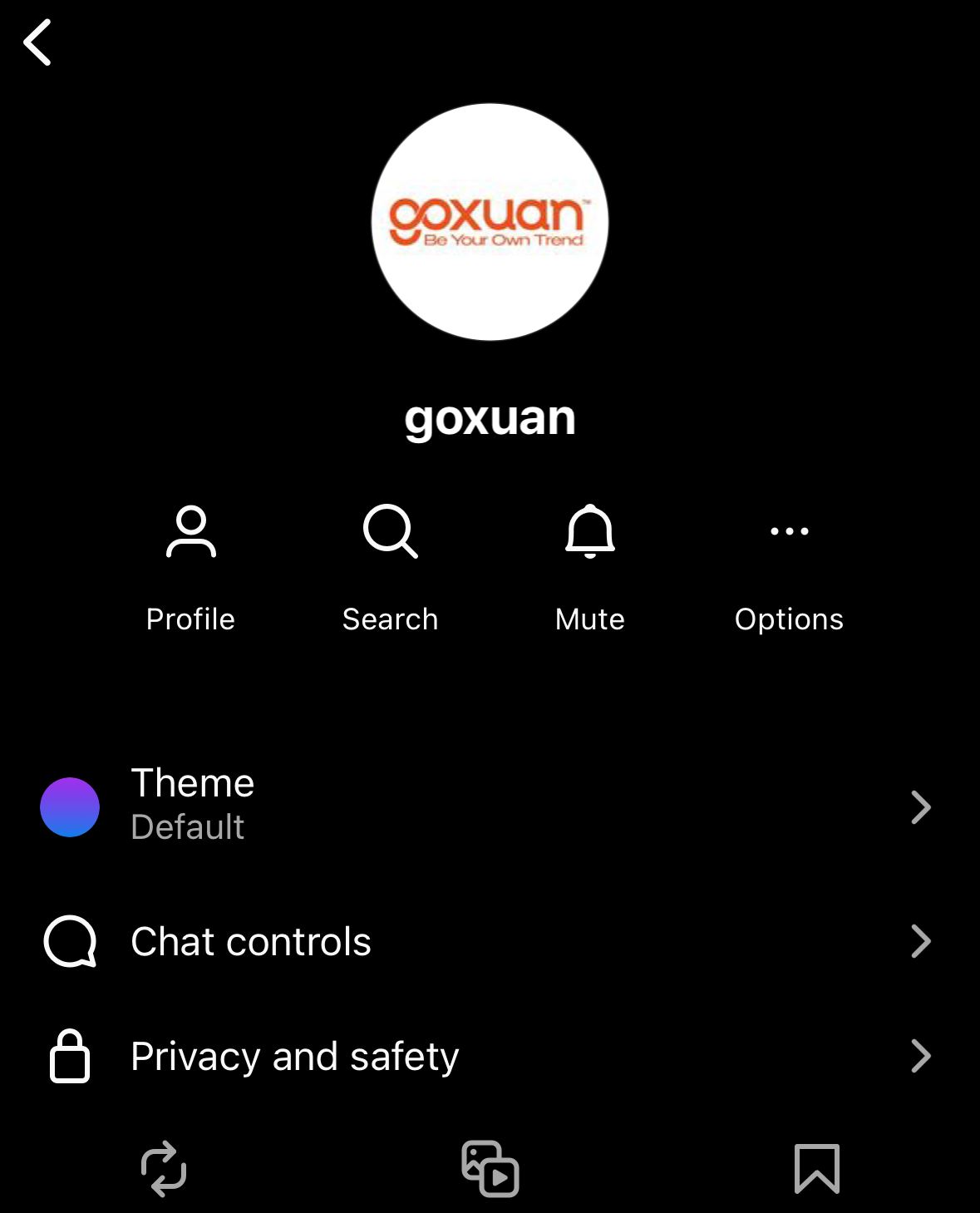Open Privacy and safety settings
Image resolution: width=980 pixels, height=1213 pixels.
[x=489, y=1056]
